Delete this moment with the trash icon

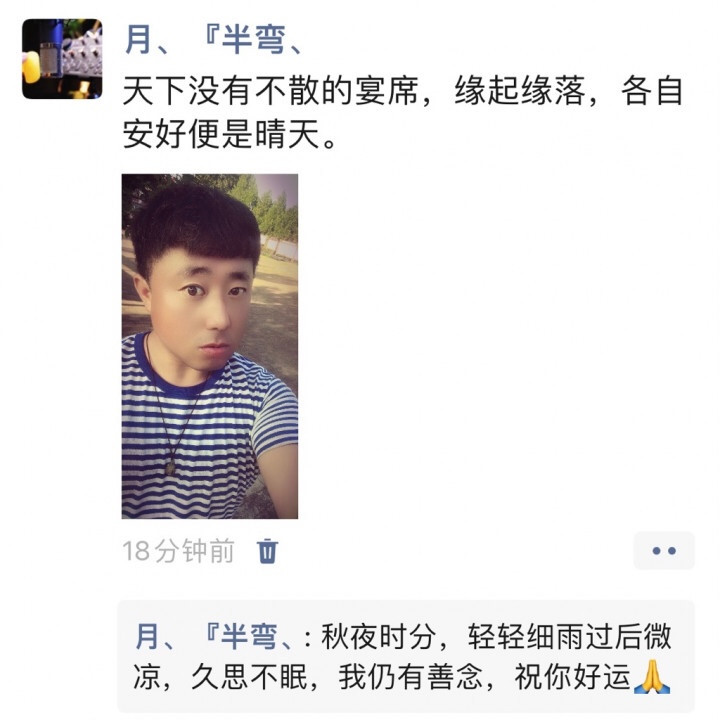267,551
